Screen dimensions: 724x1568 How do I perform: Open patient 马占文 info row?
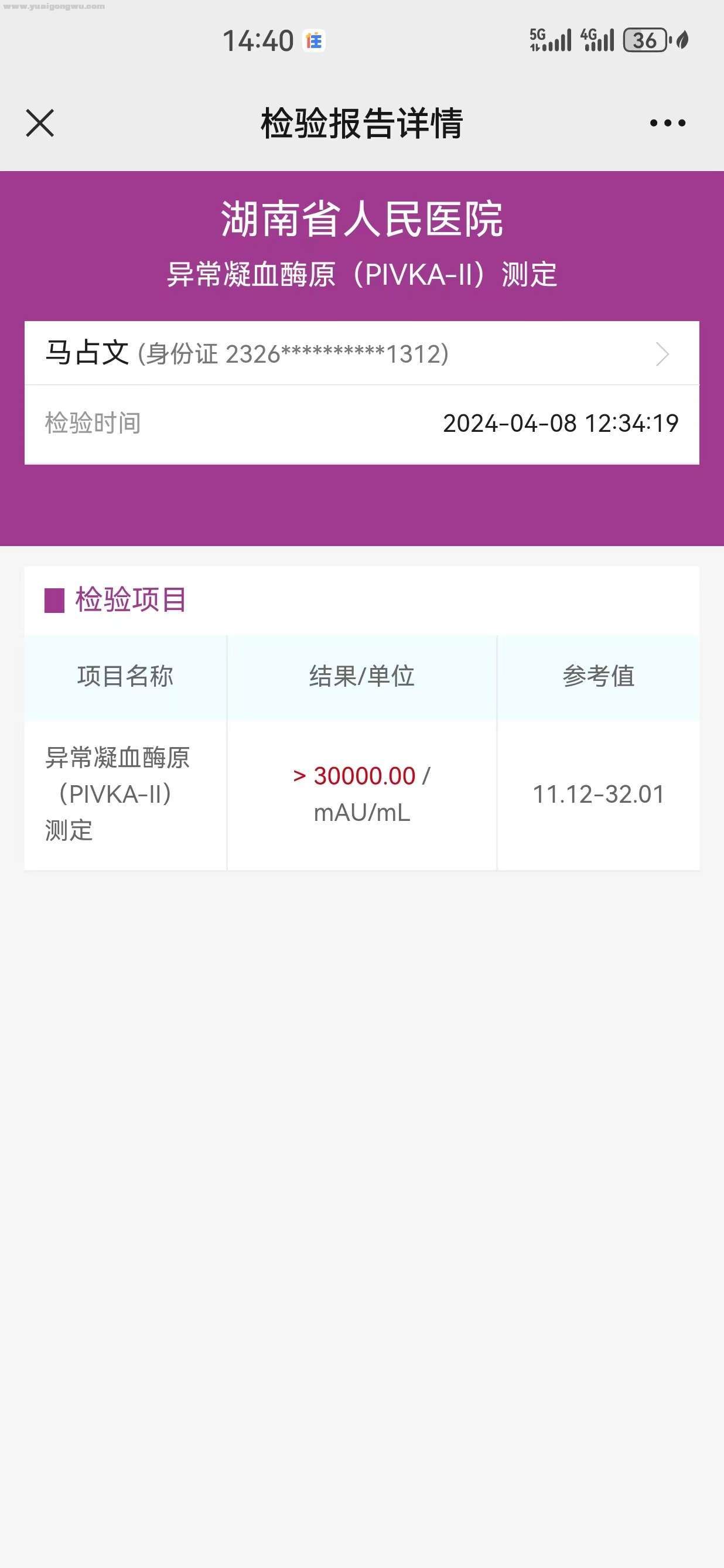point(361,354)
